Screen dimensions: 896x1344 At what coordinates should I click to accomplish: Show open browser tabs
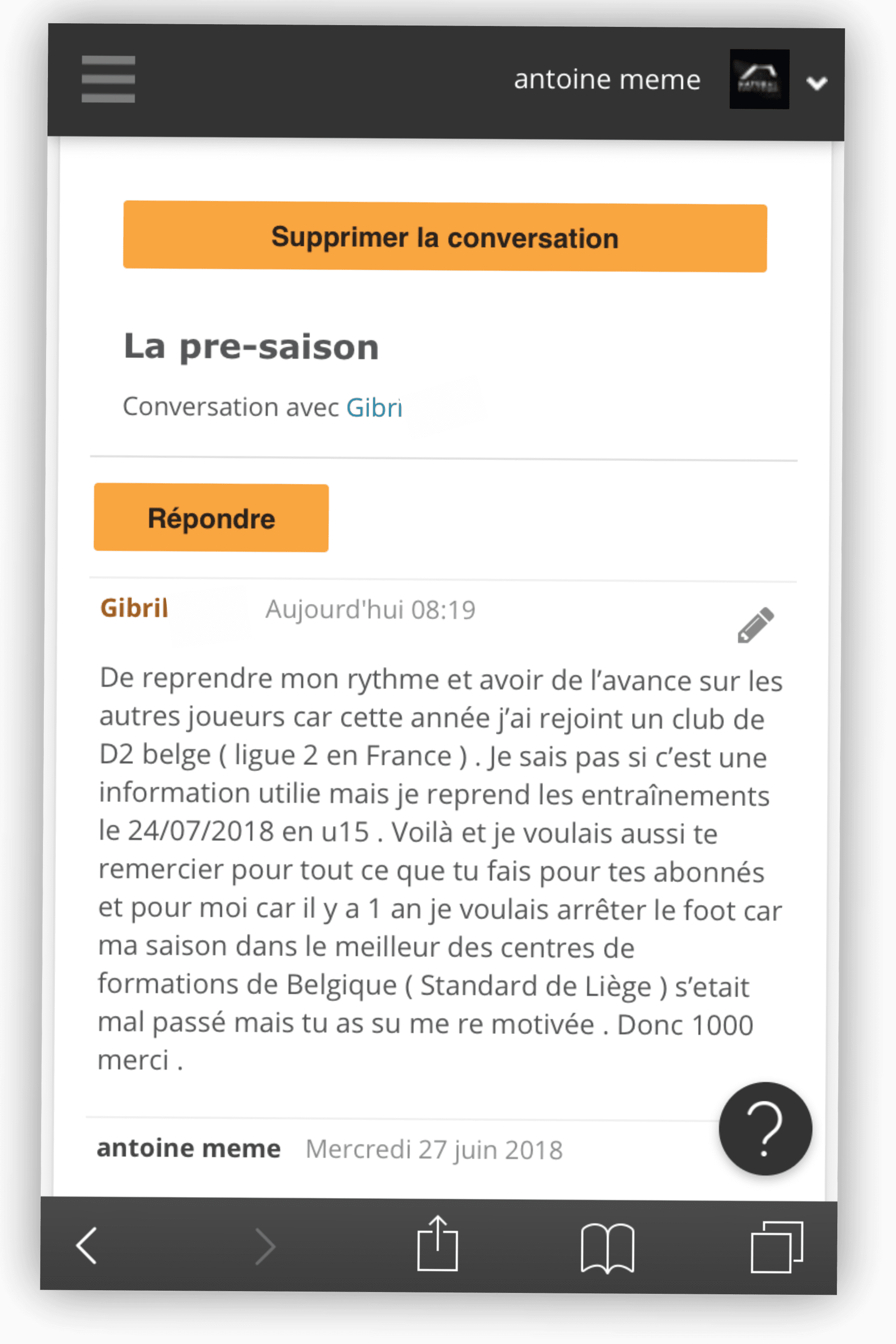[776, 1247]
